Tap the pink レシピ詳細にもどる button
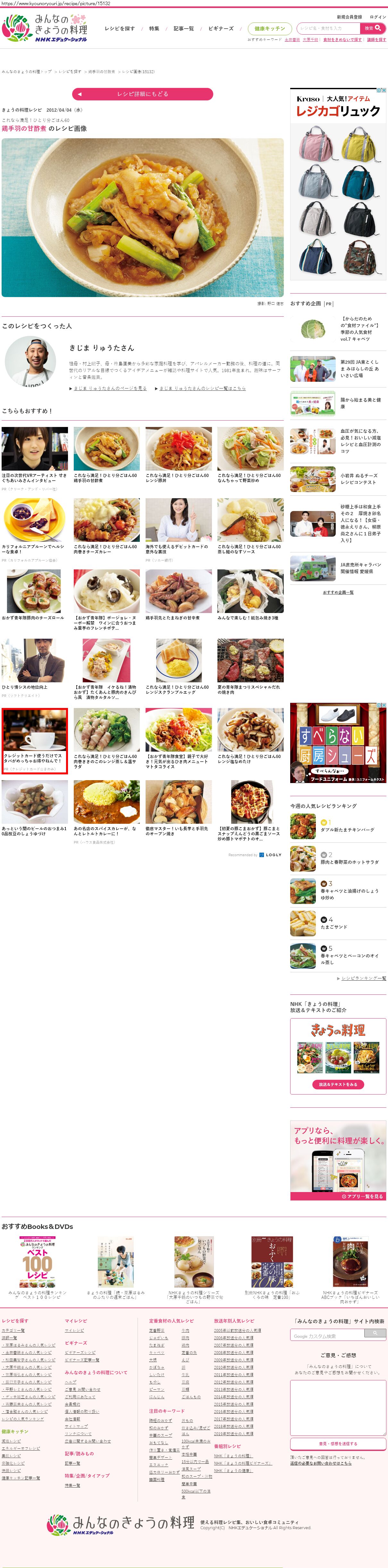The width and height of the screenshot is (388, 1568). (142, 94)
